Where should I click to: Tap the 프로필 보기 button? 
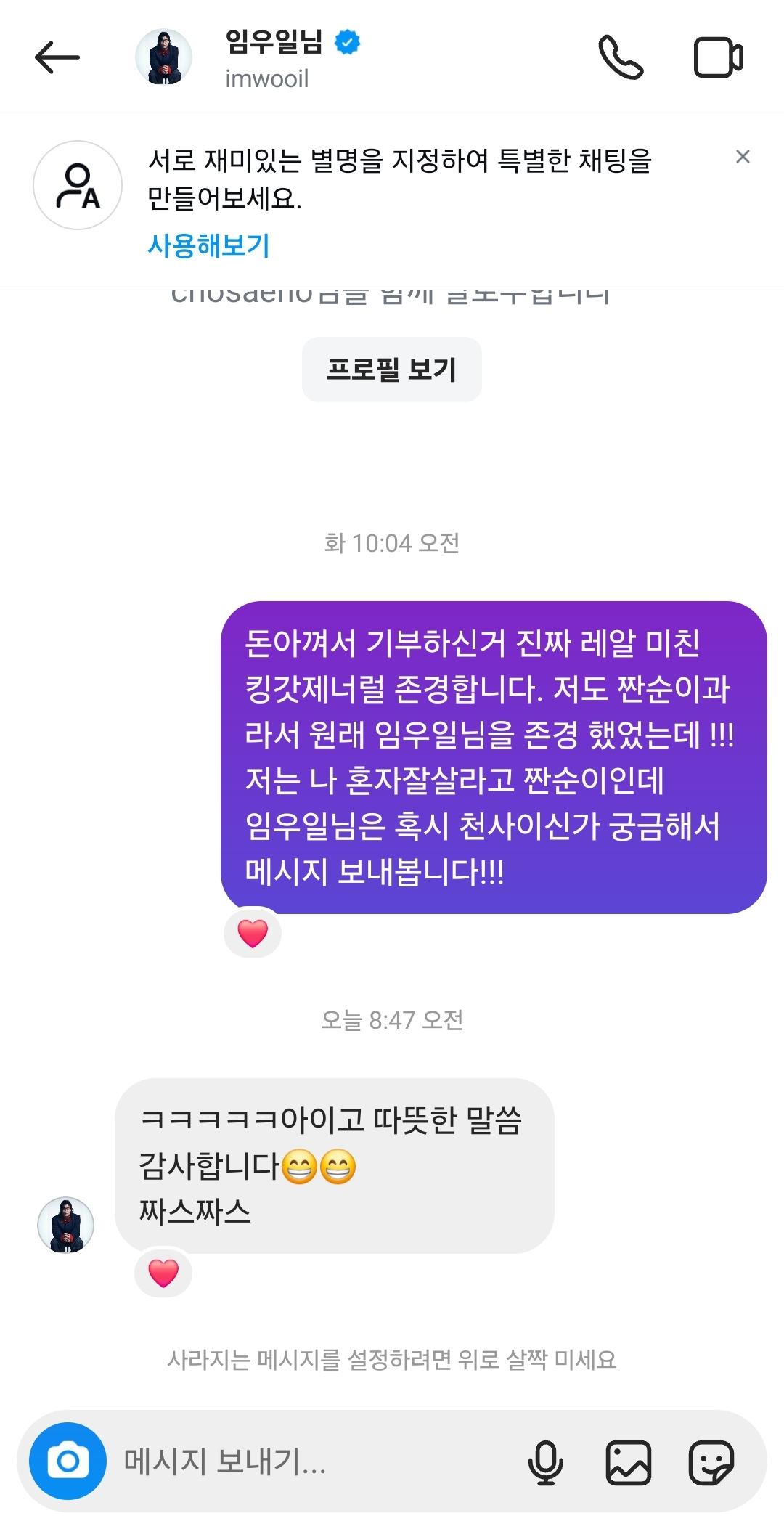pyautogui.click(x=392, y=370)
